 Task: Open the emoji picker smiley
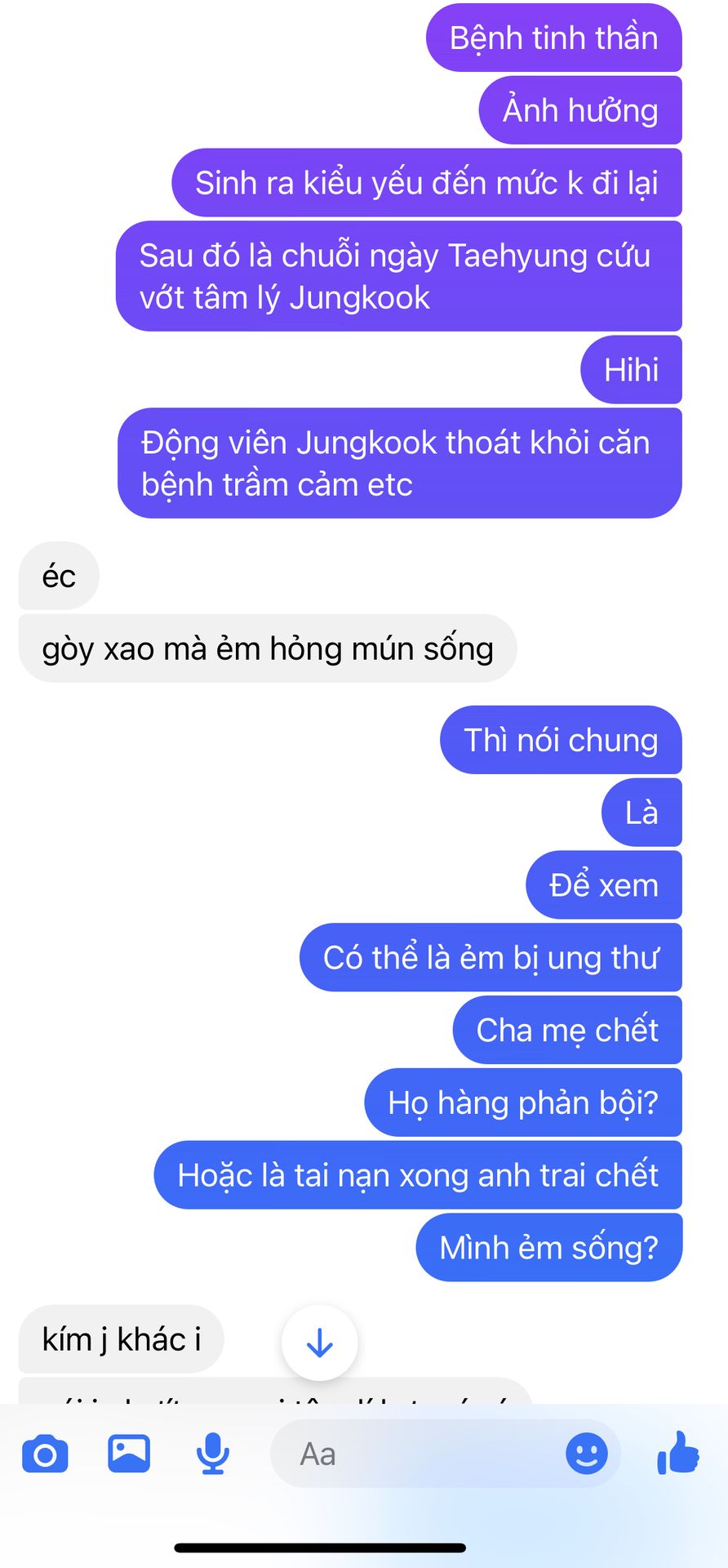(x=587, y=1454)
